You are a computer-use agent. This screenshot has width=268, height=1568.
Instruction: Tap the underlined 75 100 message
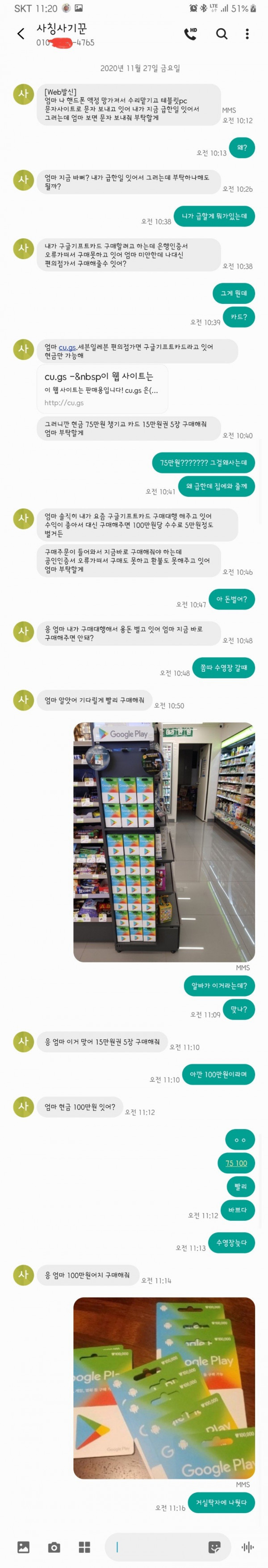click(x=236, y=1163)
